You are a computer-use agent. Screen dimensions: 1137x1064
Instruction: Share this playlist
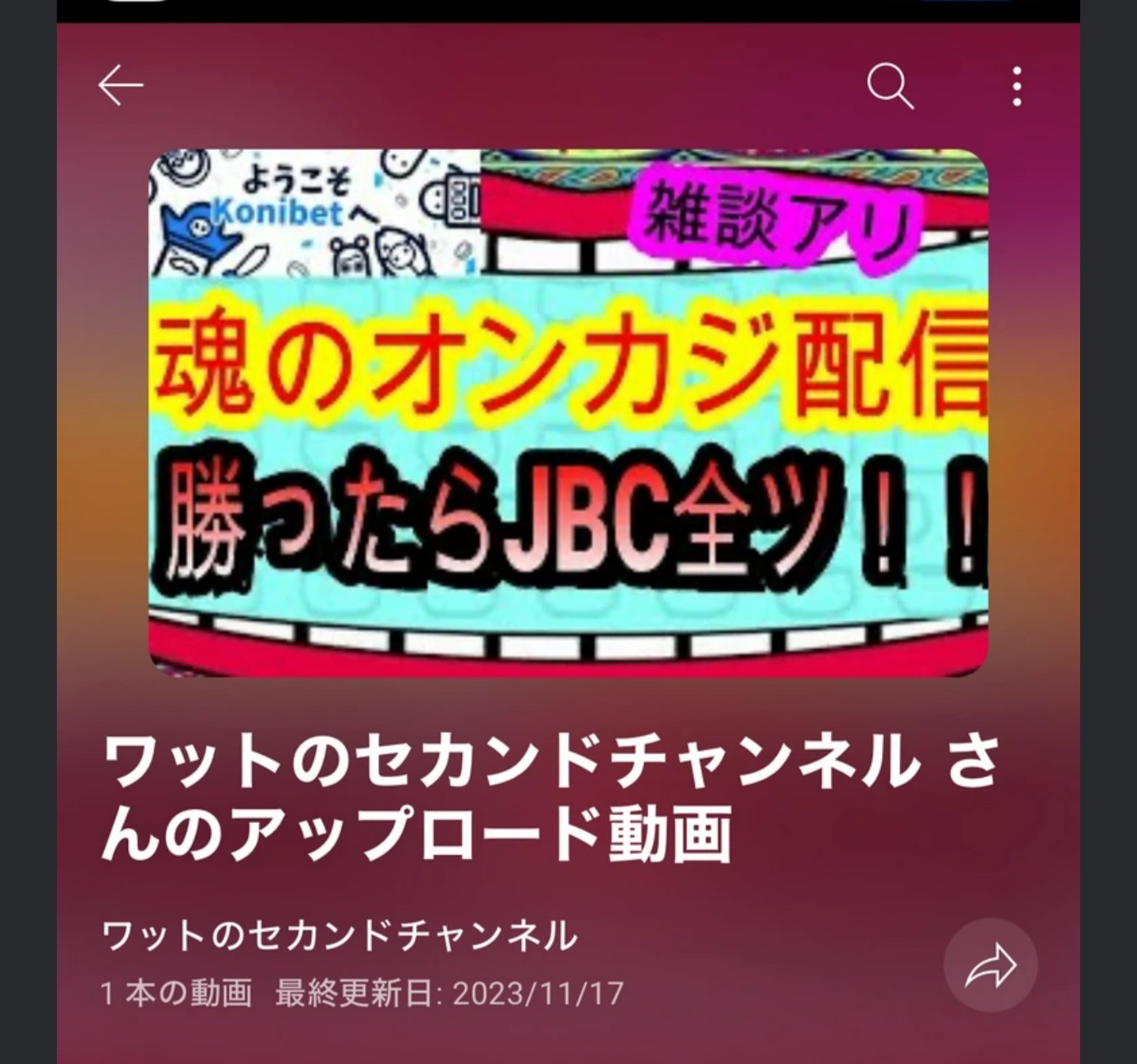tap(990, 965)
